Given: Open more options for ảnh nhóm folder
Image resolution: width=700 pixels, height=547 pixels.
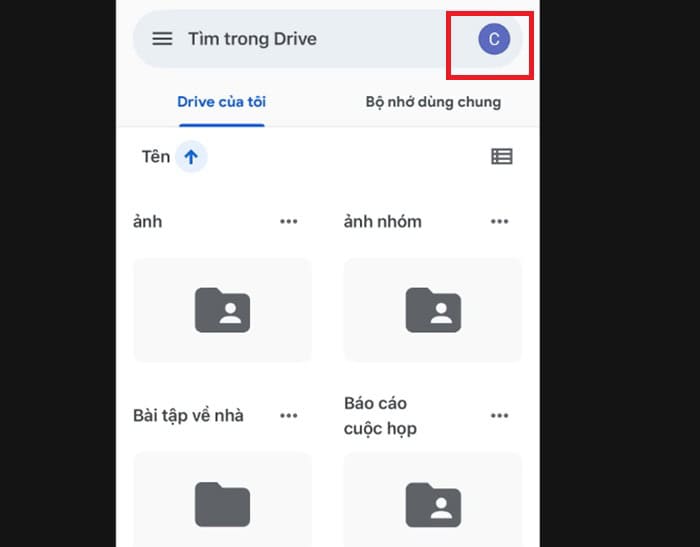Looking at the screenshot, I should coord(500,222).
